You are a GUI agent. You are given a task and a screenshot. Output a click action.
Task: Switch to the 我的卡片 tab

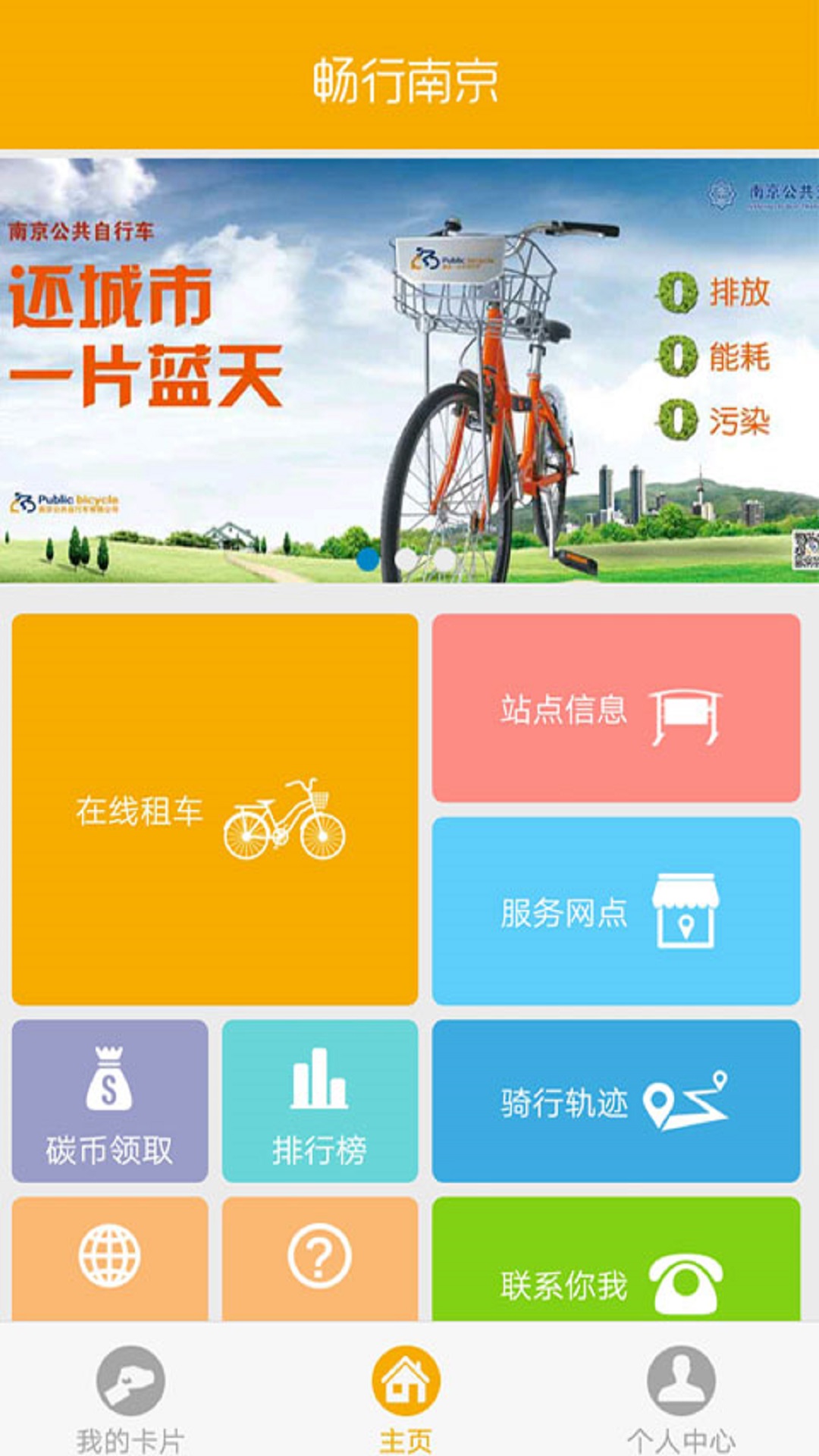[130, 1395]
